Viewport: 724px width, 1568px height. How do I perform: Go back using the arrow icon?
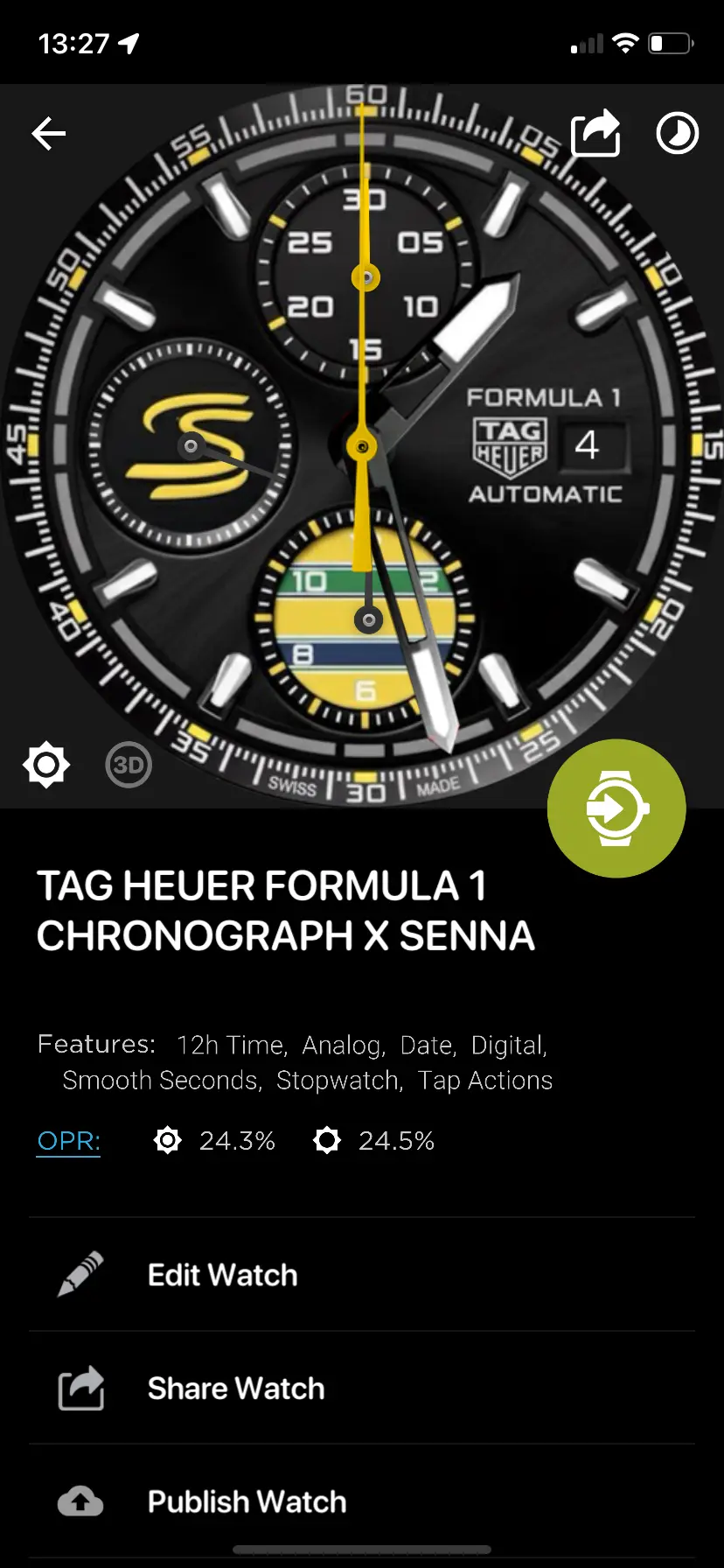(x=49, y=134)
